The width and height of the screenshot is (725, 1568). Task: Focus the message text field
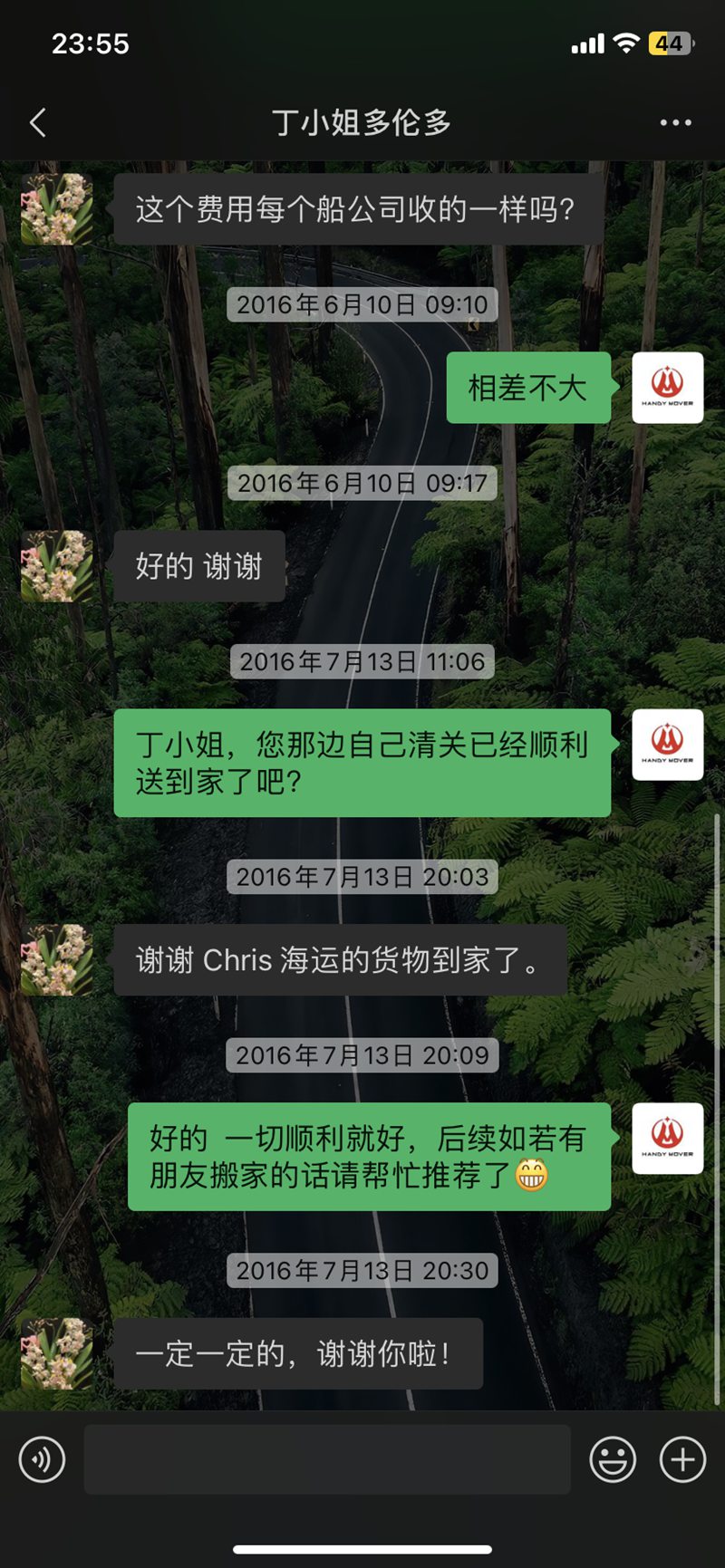[326, 1459]
